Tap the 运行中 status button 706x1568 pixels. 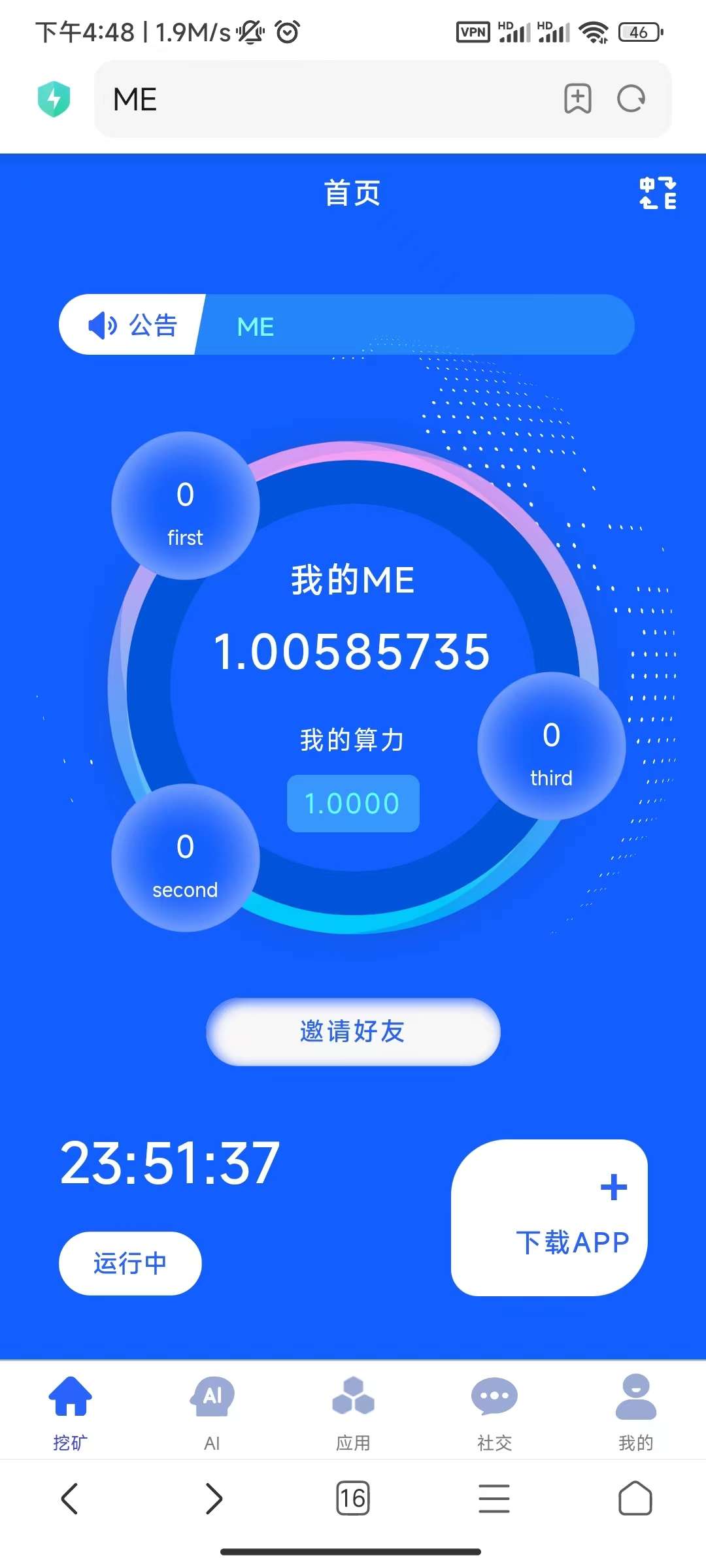pos(130,1263)
